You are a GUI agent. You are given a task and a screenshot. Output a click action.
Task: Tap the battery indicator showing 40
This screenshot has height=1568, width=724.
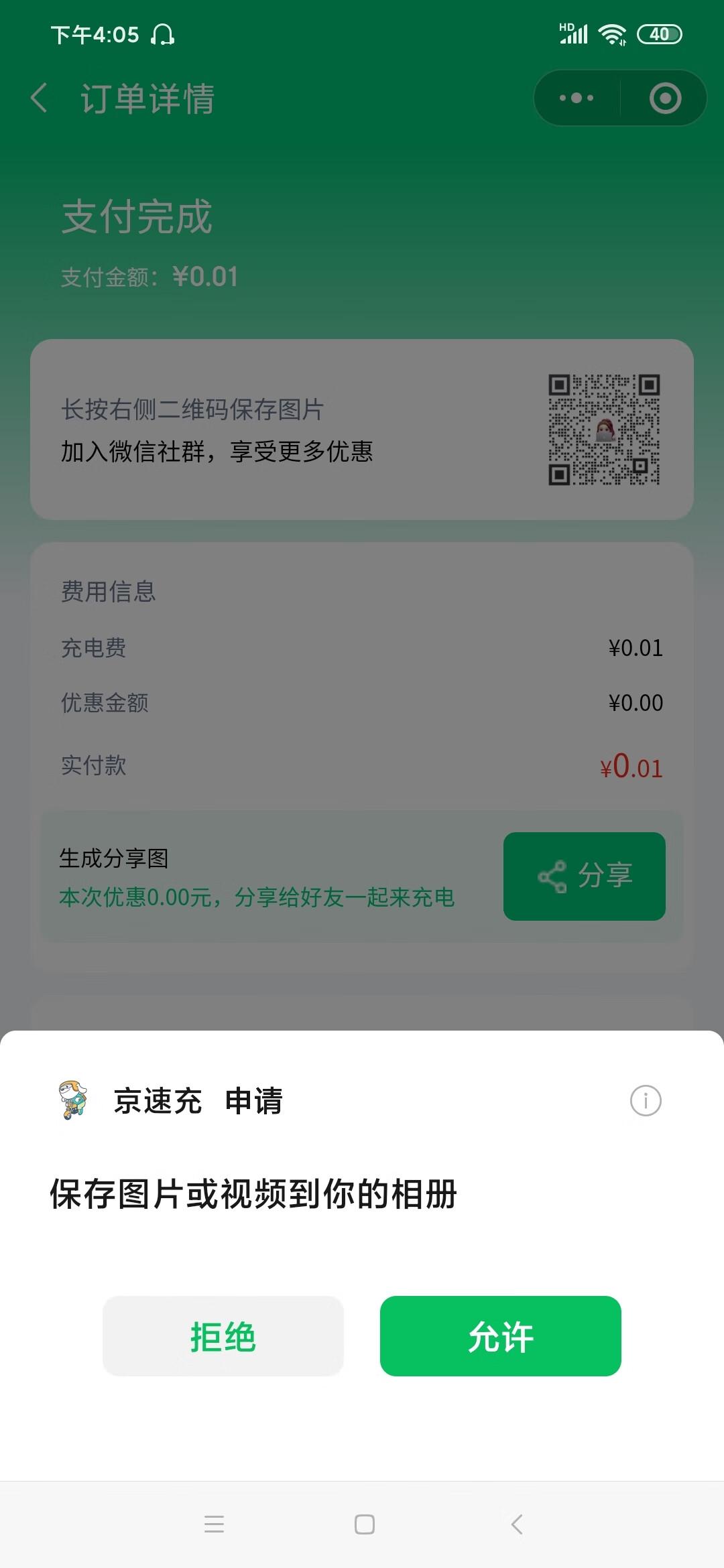(660, 33)
